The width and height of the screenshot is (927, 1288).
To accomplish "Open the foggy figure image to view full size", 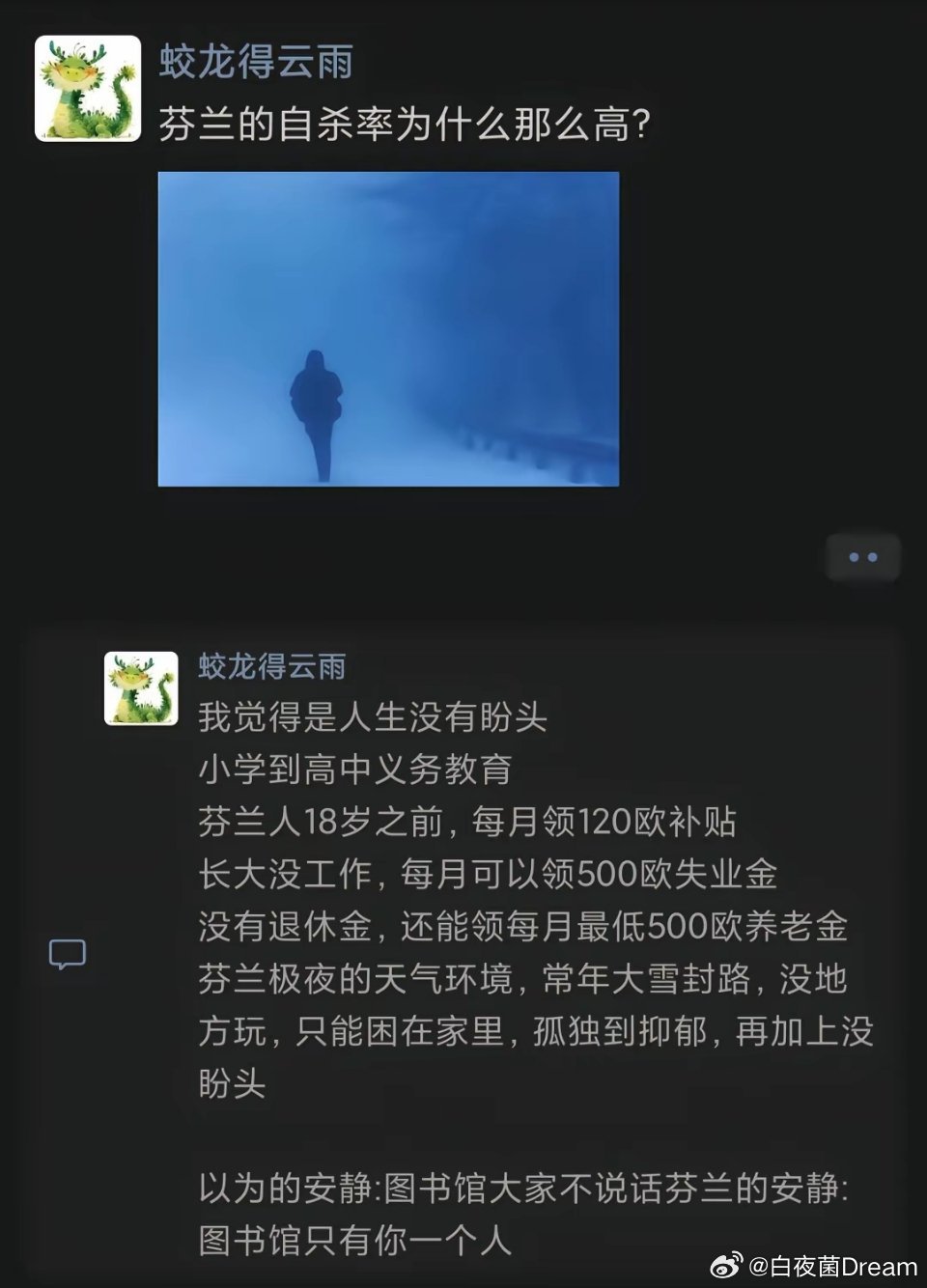I will point(386,328).
